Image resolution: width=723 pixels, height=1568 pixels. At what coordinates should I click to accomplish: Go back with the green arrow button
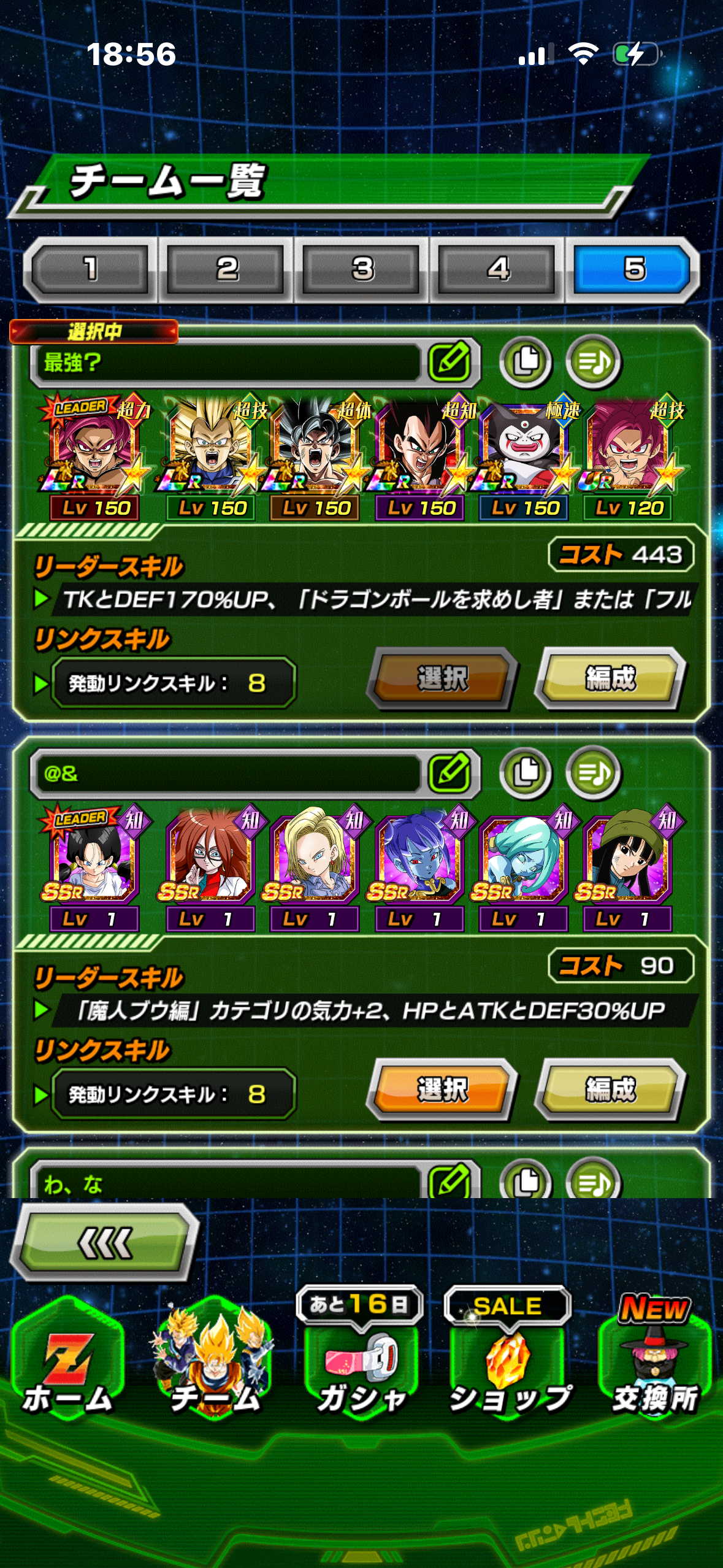click(x=105, y=1243)
